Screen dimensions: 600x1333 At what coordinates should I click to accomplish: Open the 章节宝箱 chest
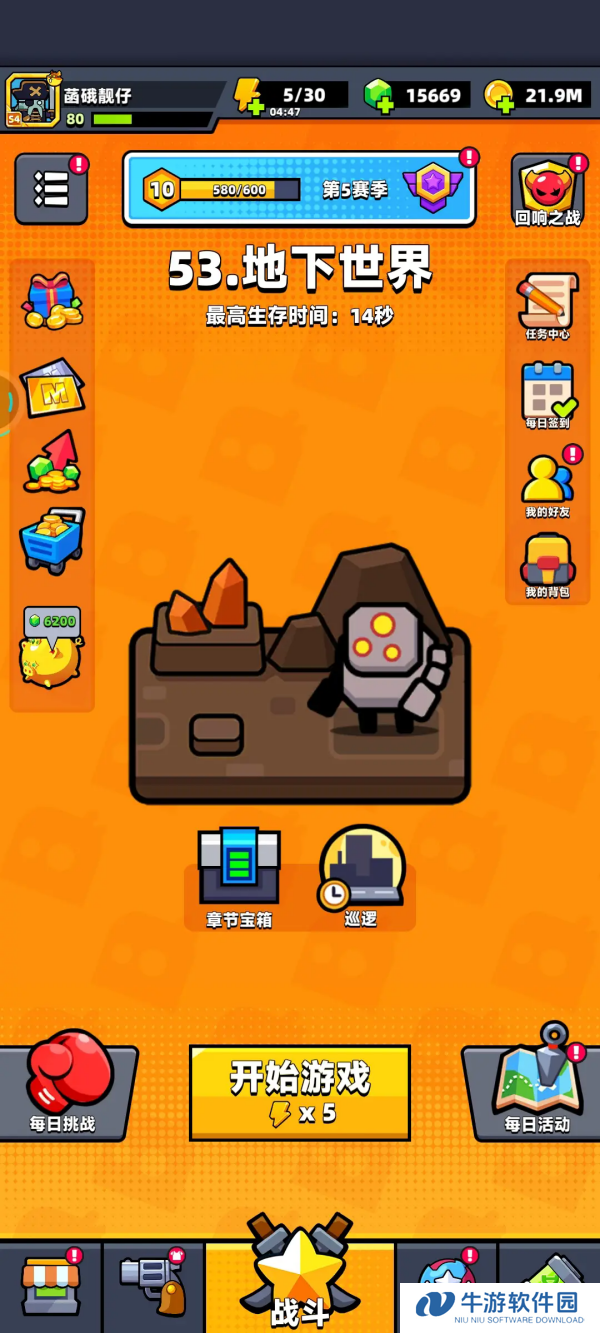[239, 877]
